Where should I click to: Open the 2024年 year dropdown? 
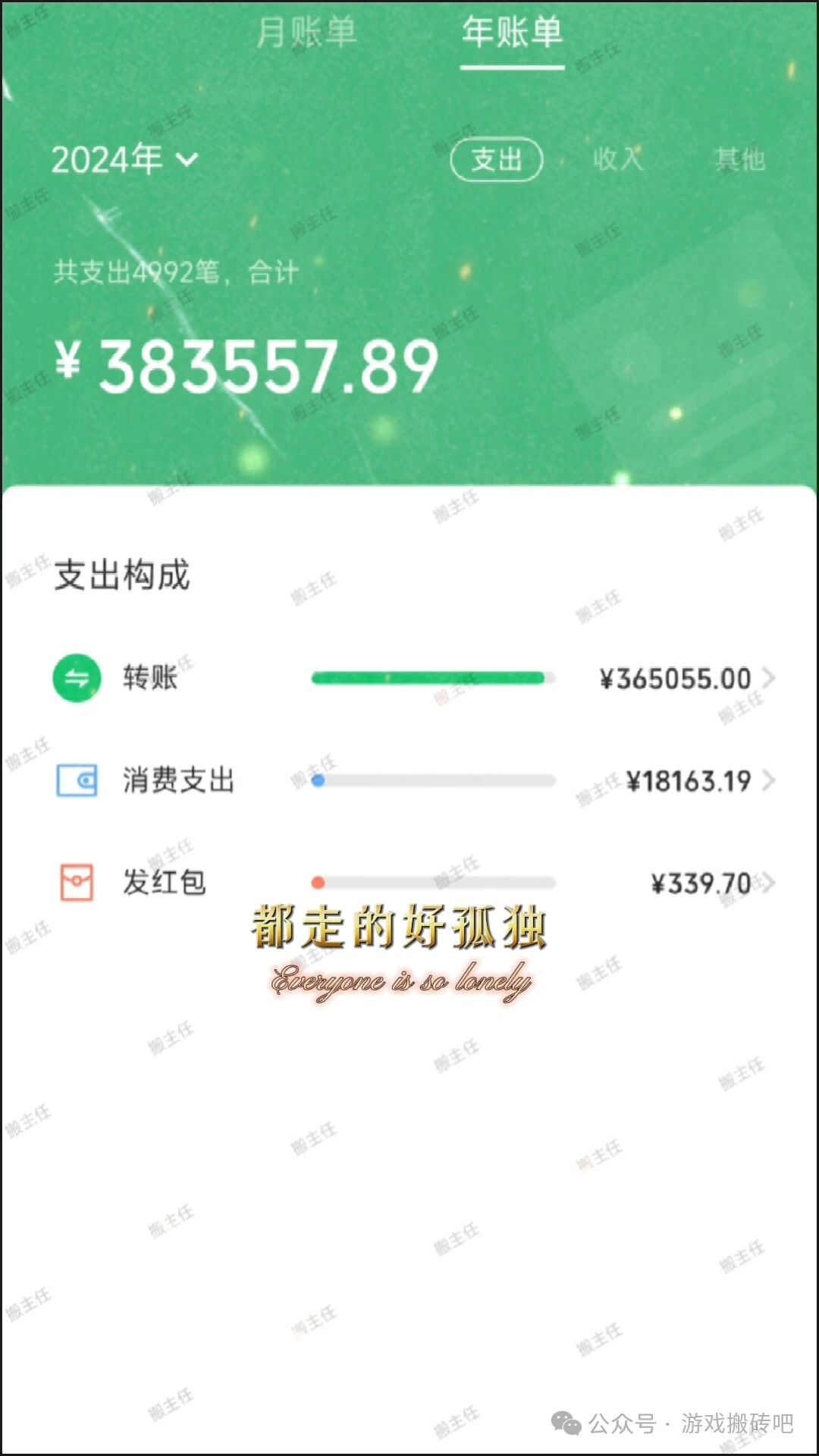click(125, 159)
